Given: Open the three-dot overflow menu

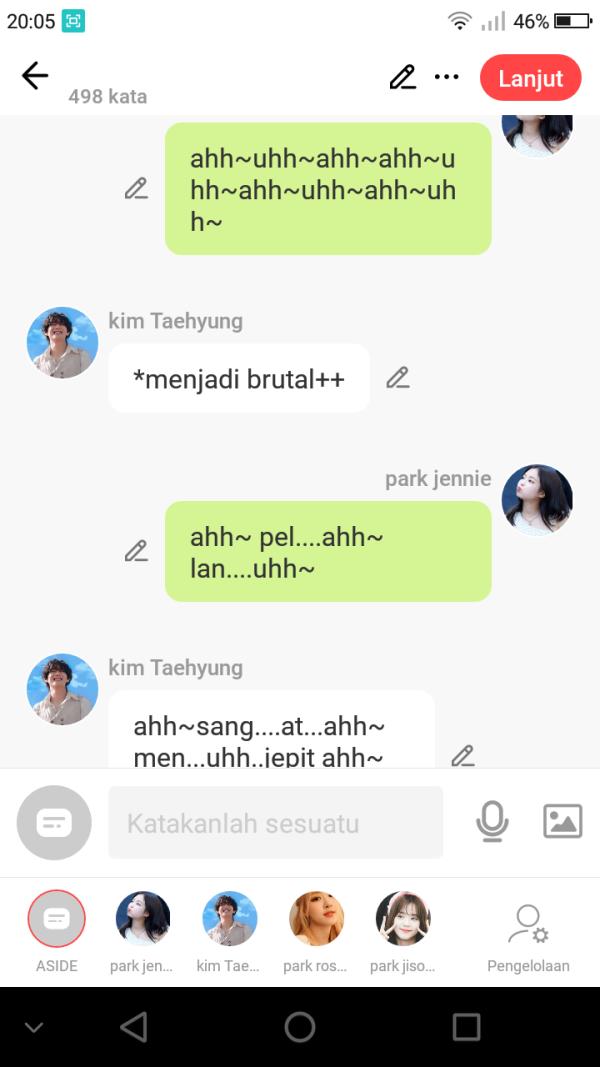Looking at the screenshot, I should coord(446,77).
